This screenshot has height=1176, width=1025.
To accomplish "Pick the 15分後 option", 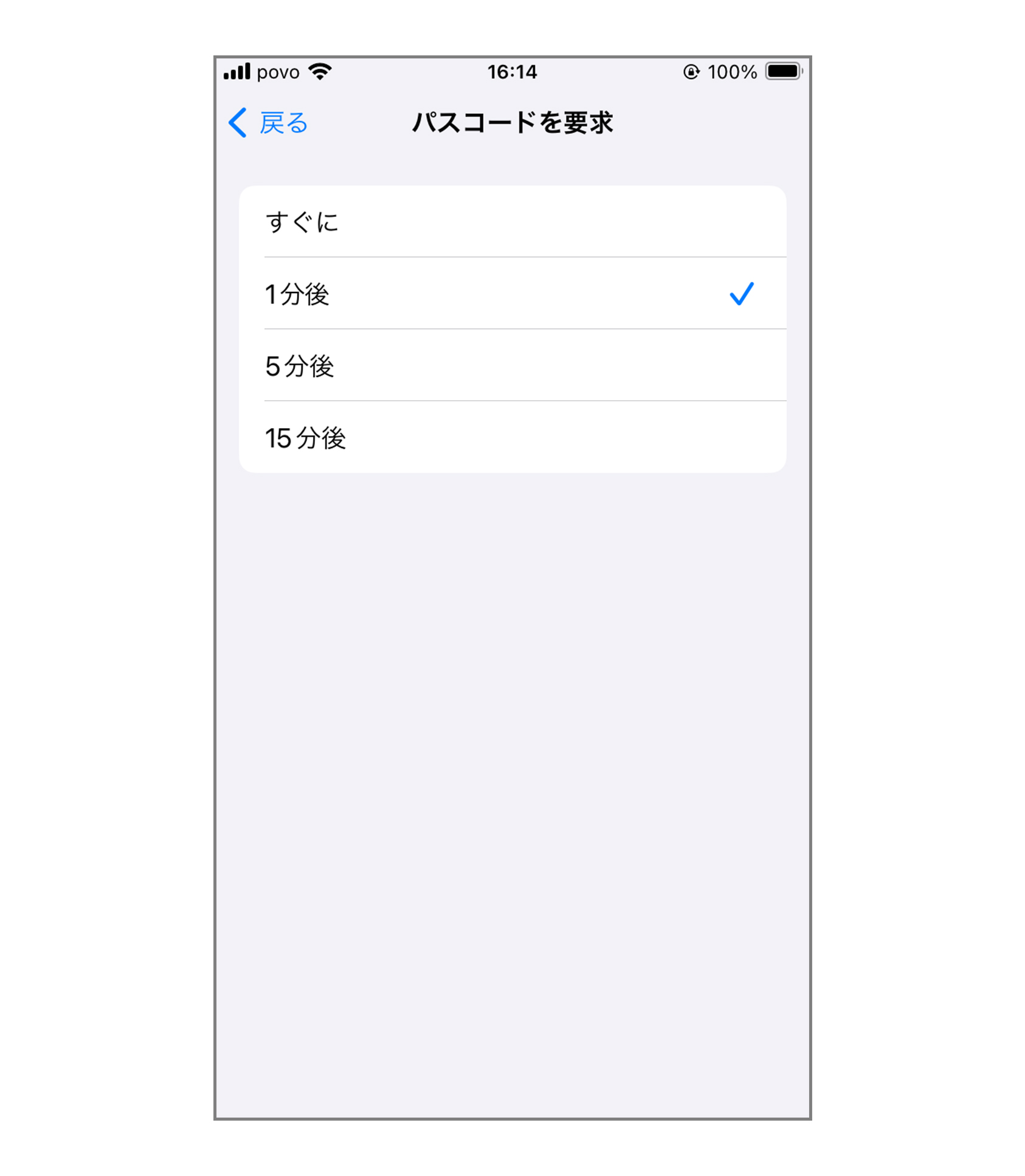I will (512, 437).
